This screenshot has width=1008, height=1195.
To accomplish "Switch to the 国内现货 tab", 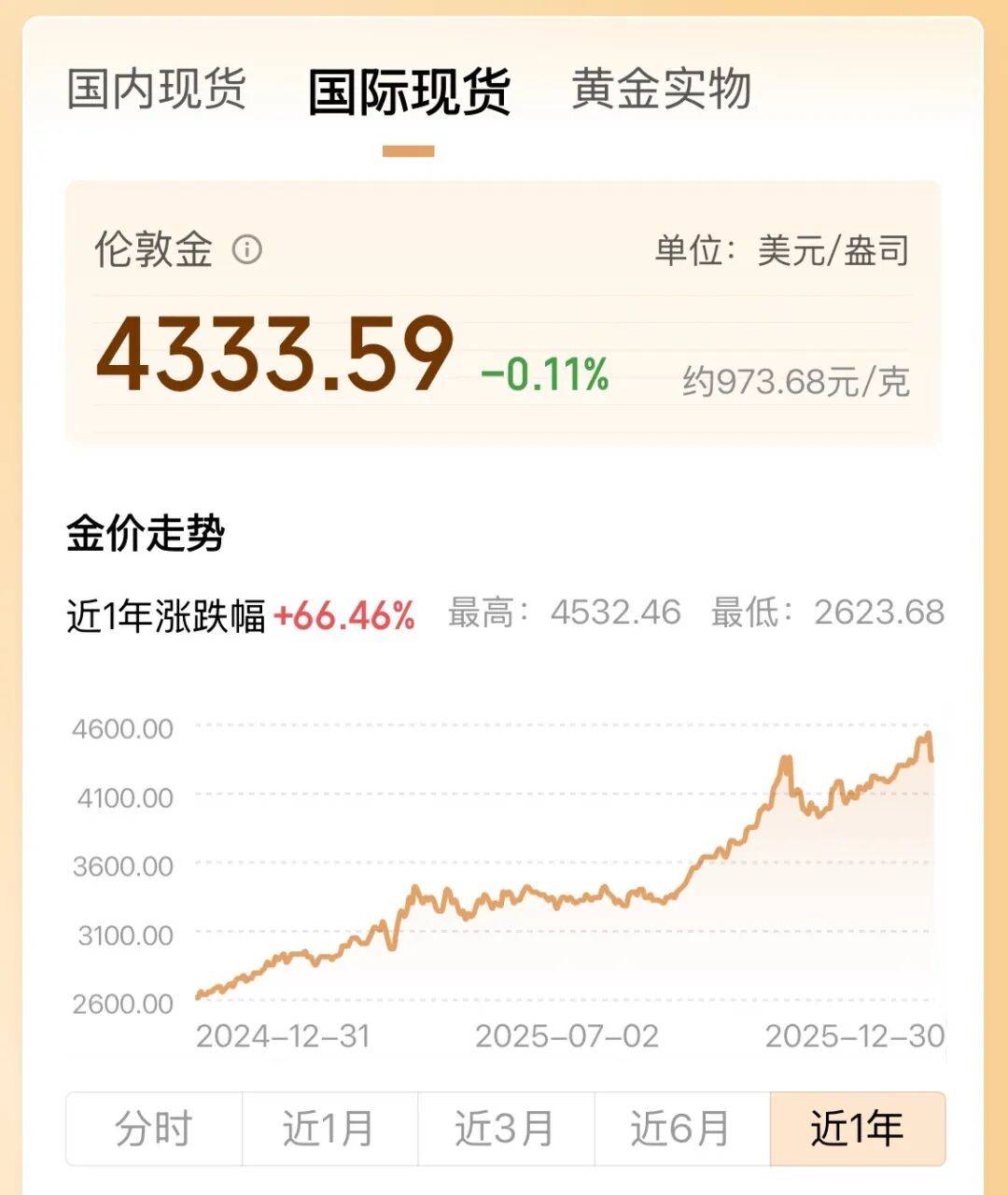I will tap(156, 90).
